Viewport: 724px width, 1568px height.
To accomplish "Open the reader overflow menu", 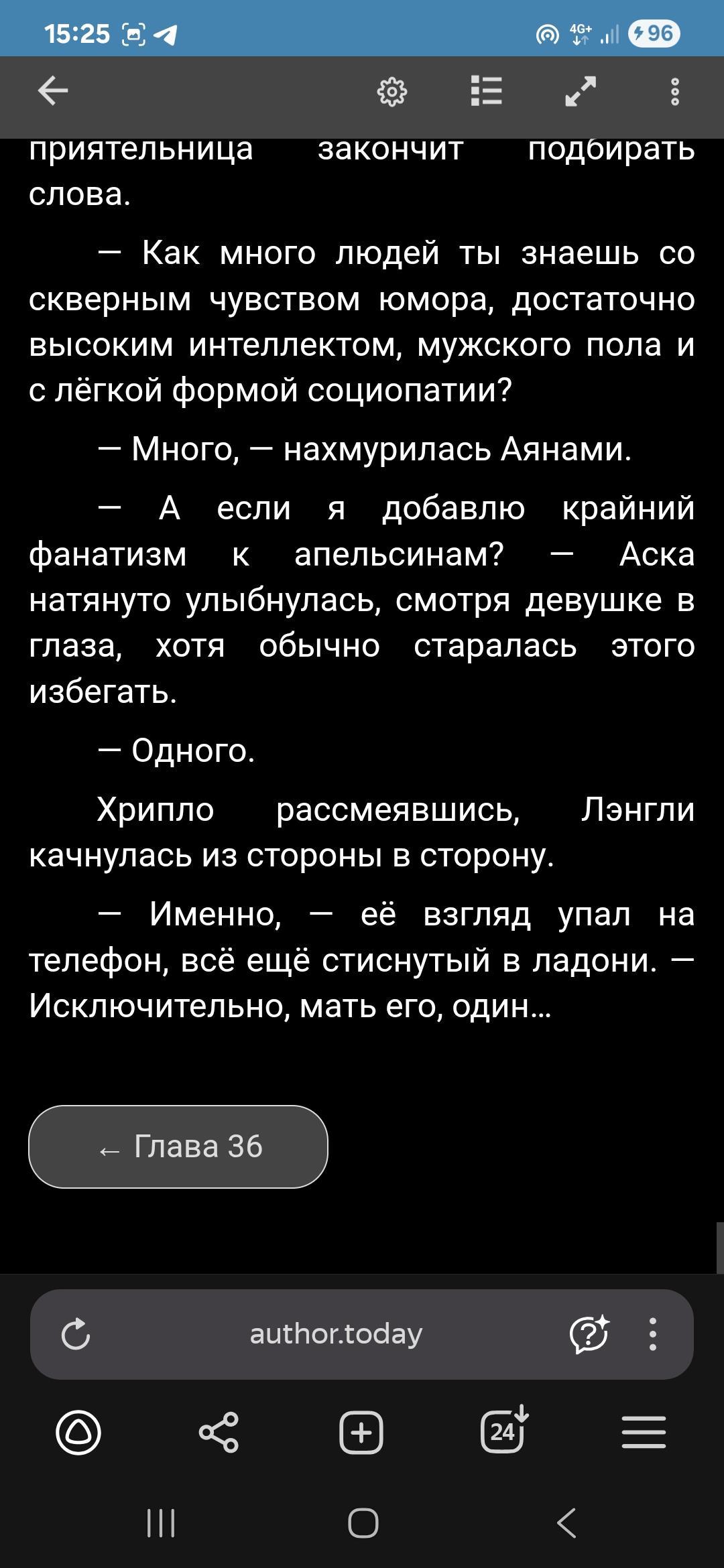I will (675, 92).
